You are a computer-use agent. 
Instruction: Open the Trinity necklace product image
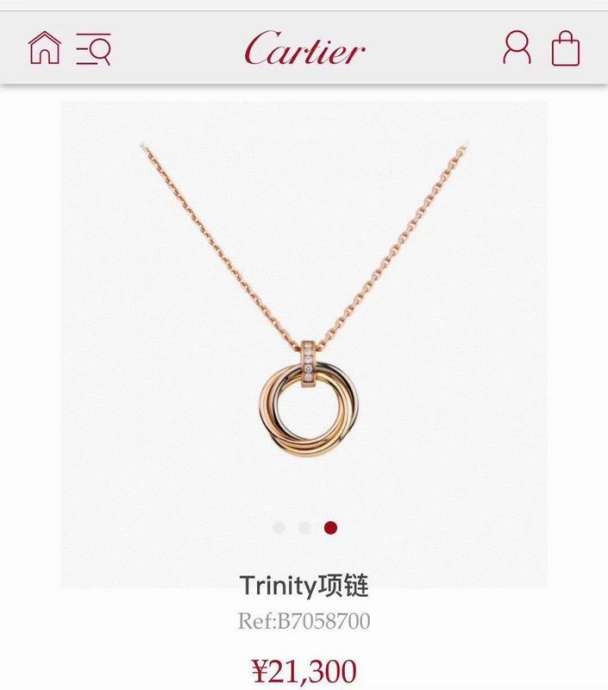(304, 330)
